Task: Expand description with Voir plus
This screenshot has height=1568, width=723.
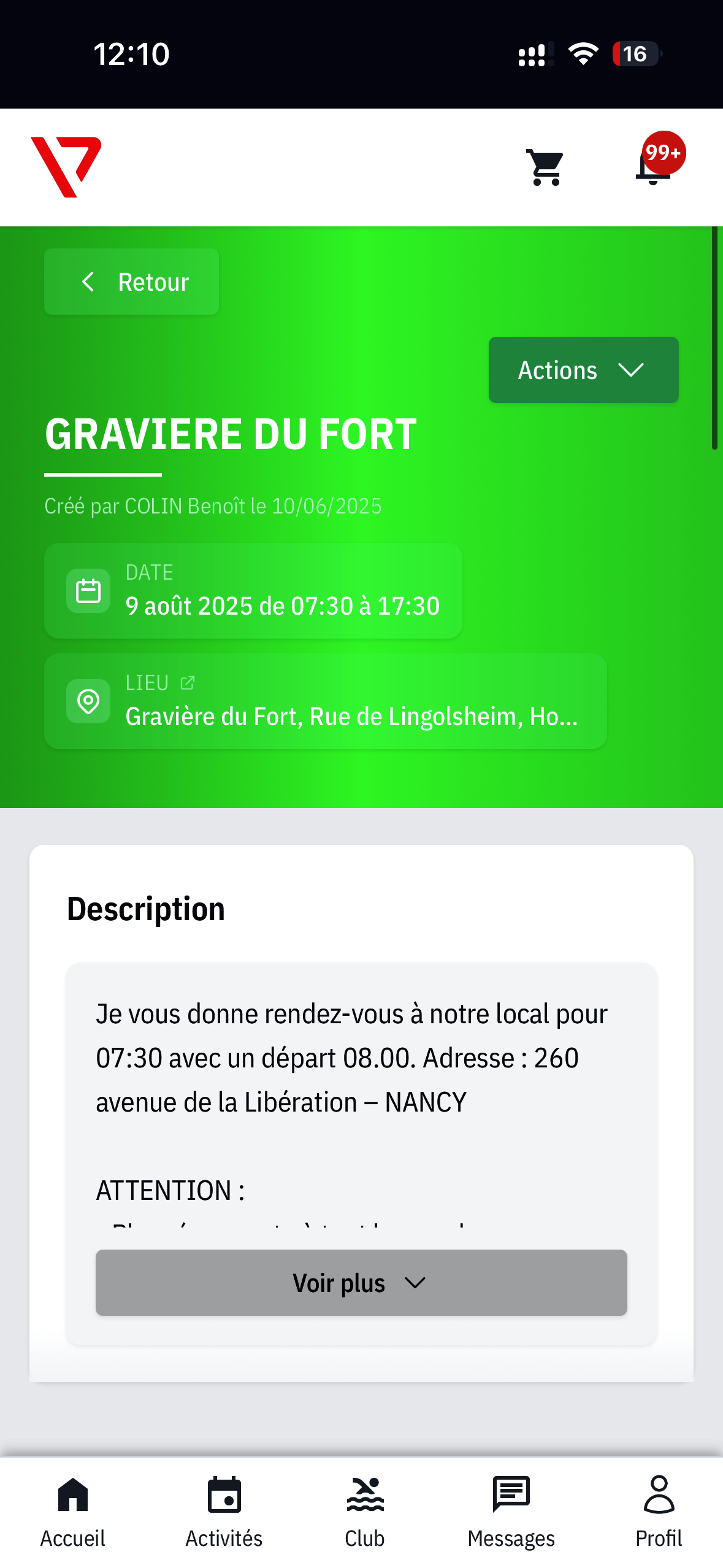Action: [x=361, y=1283]
